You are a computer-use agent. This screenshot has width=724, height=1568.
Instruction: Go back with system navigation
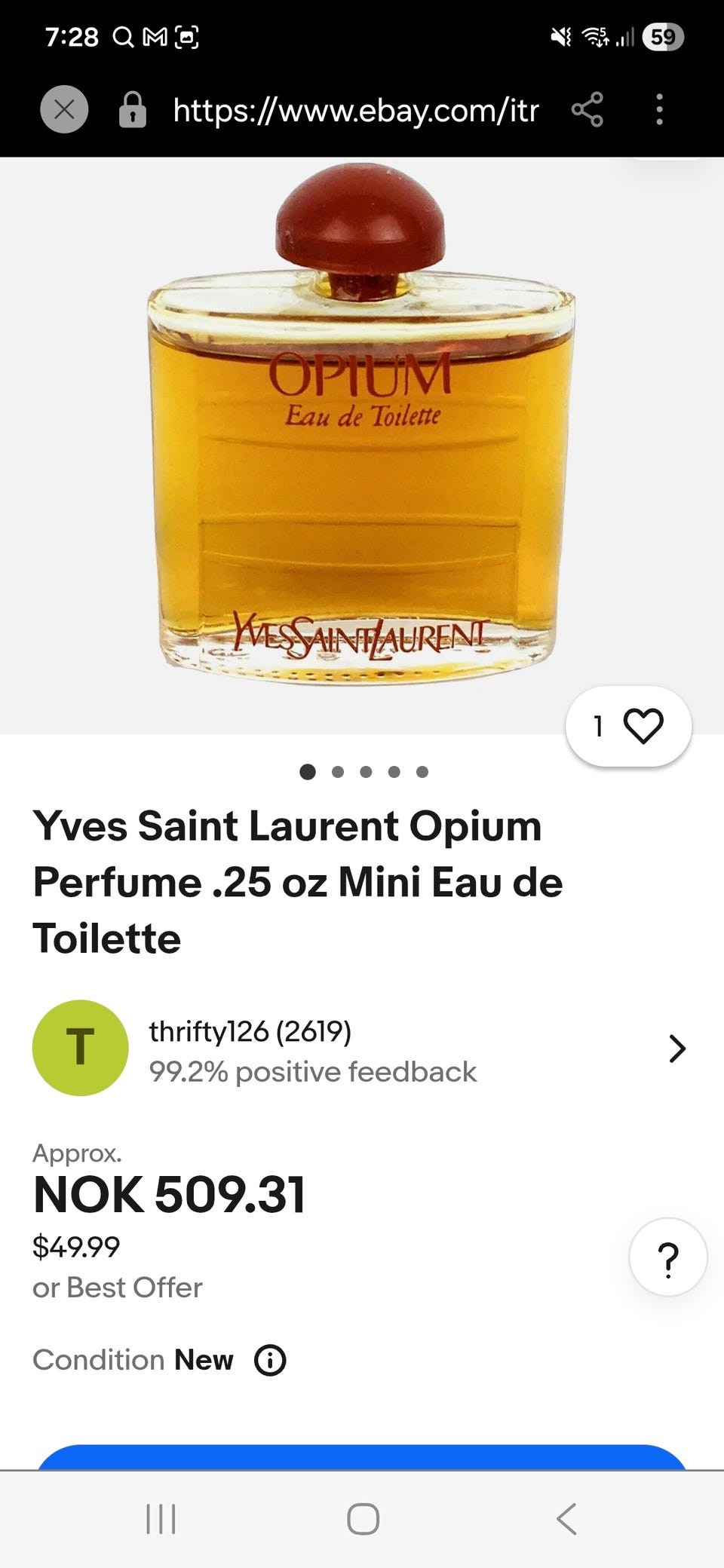click(x=566, y=1519)
